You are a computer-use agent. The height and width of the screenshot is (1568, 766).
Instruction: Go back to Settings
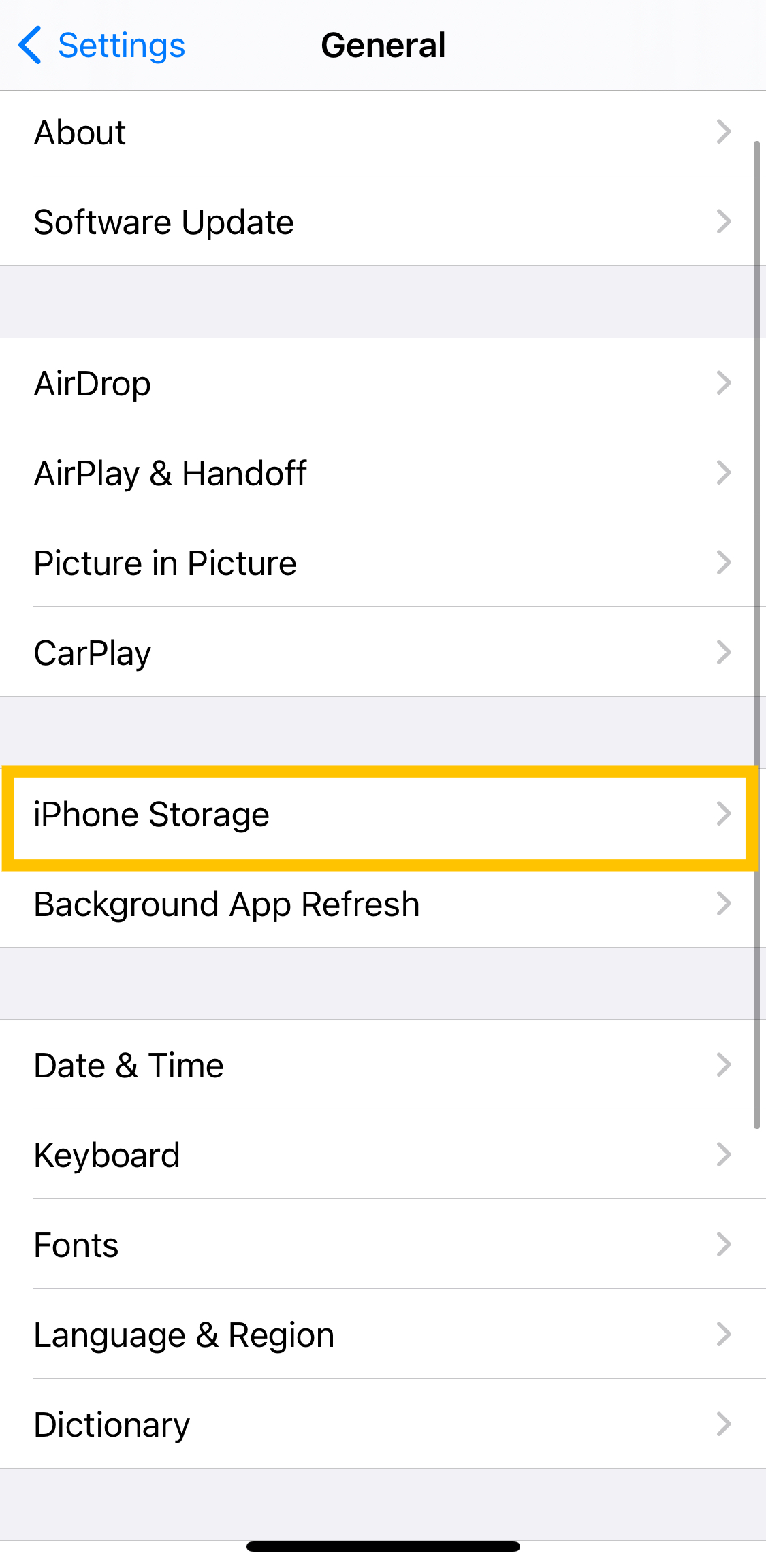(x=102, y=46)
